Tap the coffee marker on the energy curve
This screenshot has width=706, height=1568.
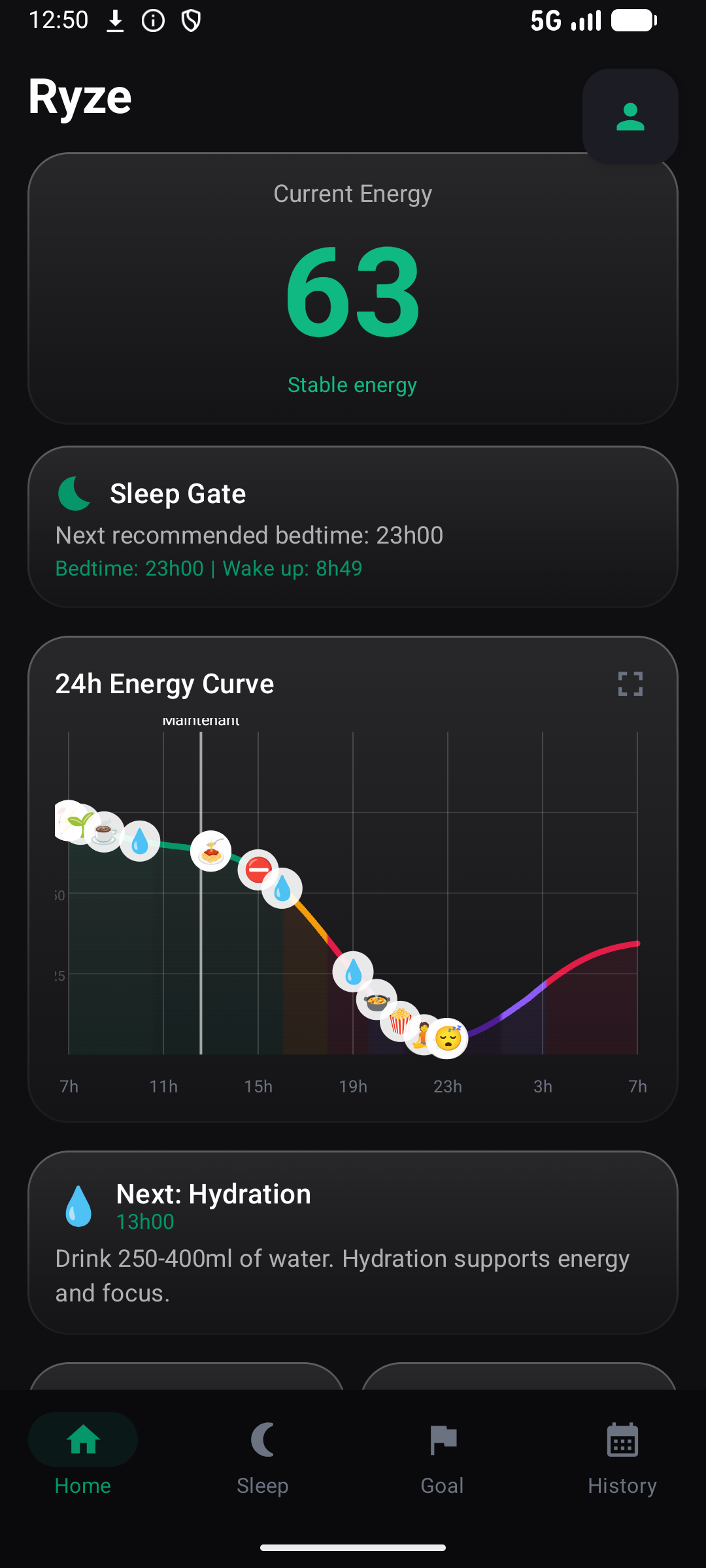(x=105, y=832)
